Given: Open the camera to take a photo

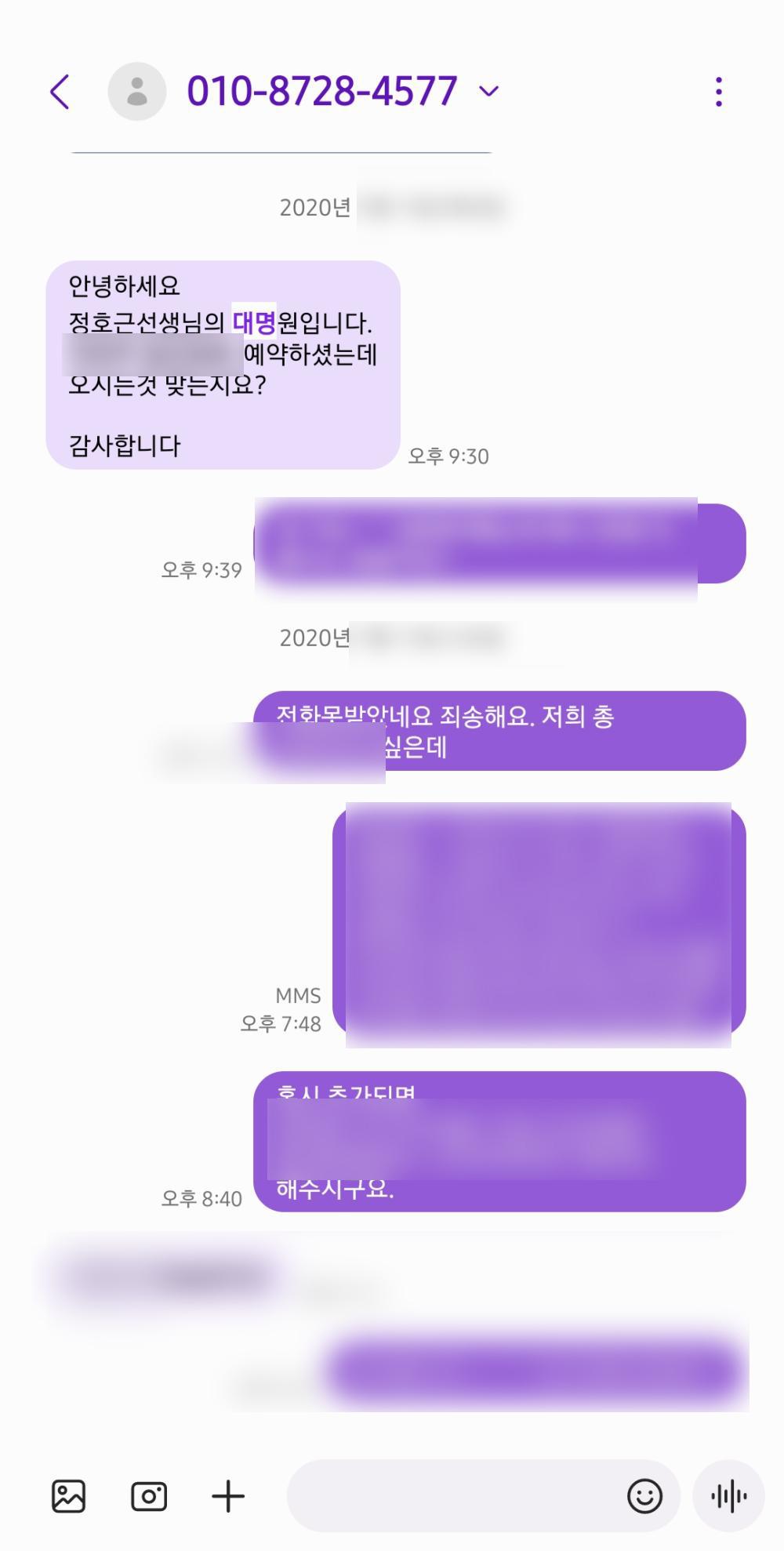Looking at the screenshot, I should (149, 1496).
